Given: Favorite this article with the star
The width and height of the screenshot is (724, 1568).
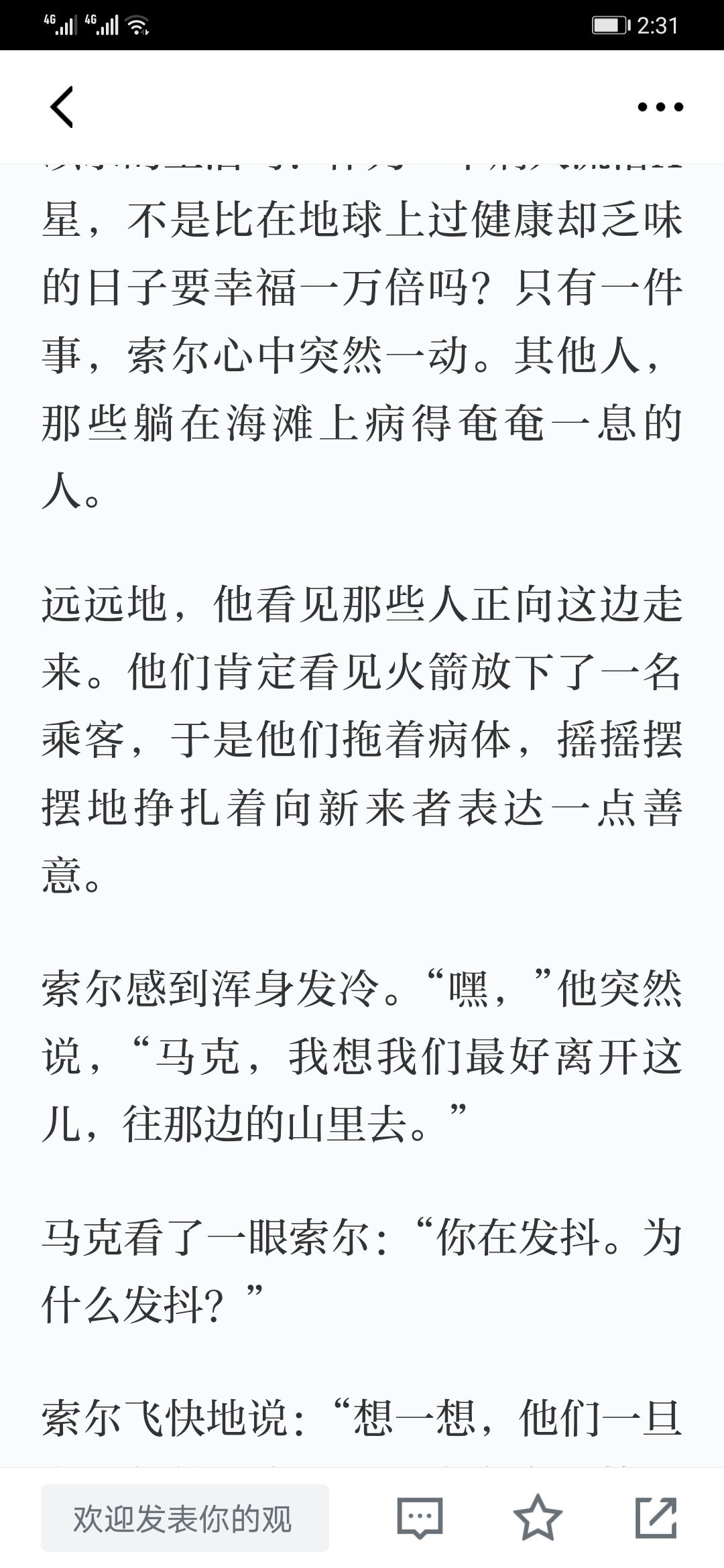Looking at the screenshot, I should 538,1518.
